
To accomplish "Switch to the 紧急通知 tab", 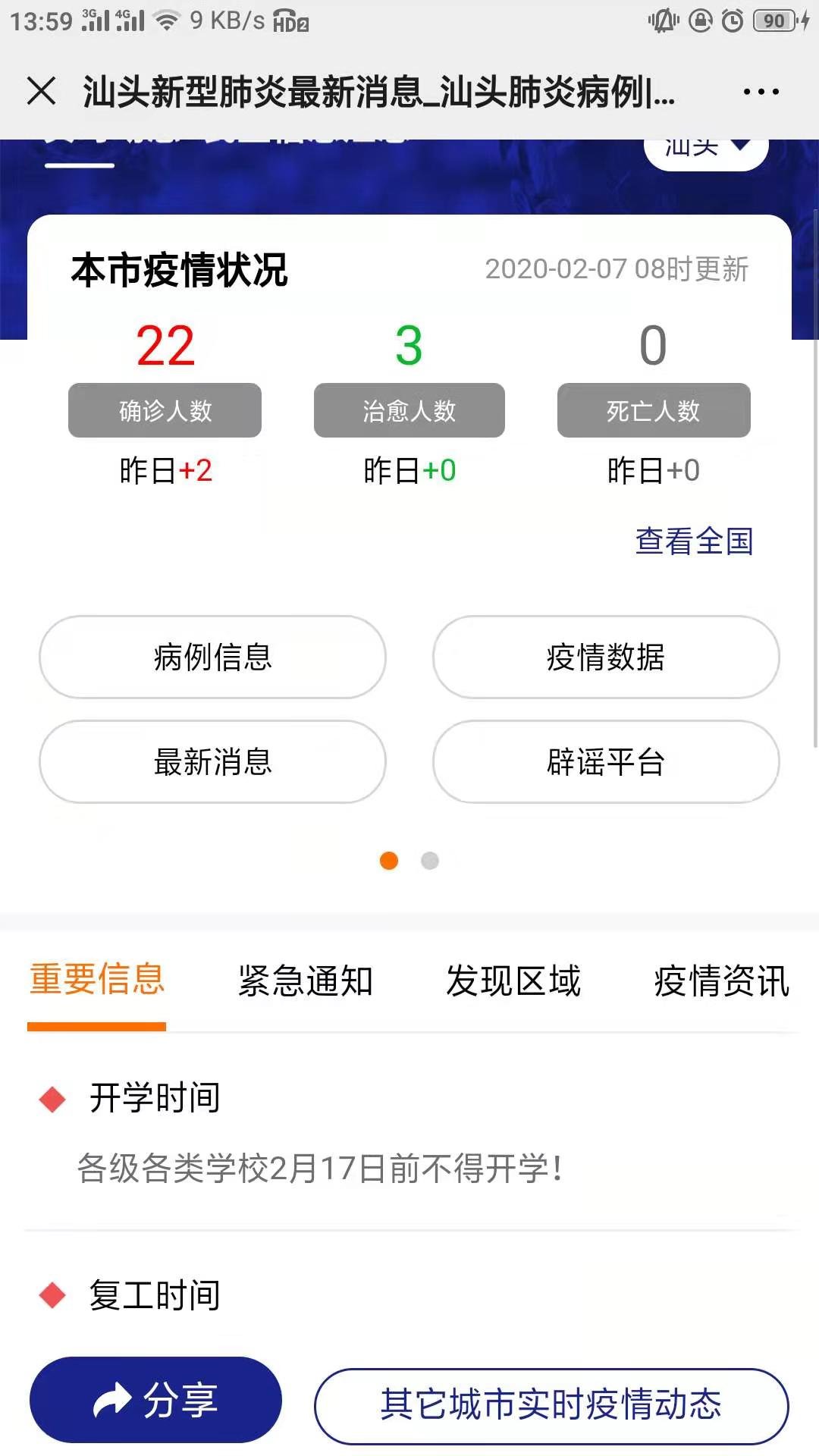I will [x=306, y=981].
